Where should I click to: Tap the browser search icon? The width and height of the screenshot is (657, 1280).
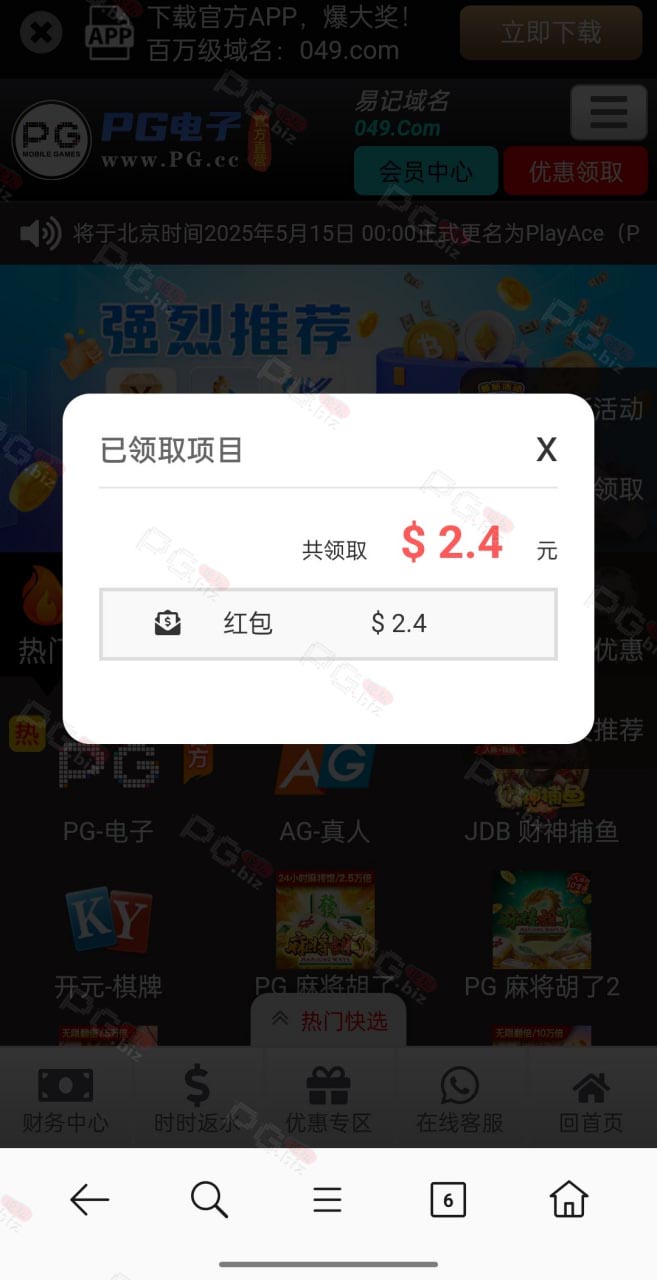point(209,1199)
